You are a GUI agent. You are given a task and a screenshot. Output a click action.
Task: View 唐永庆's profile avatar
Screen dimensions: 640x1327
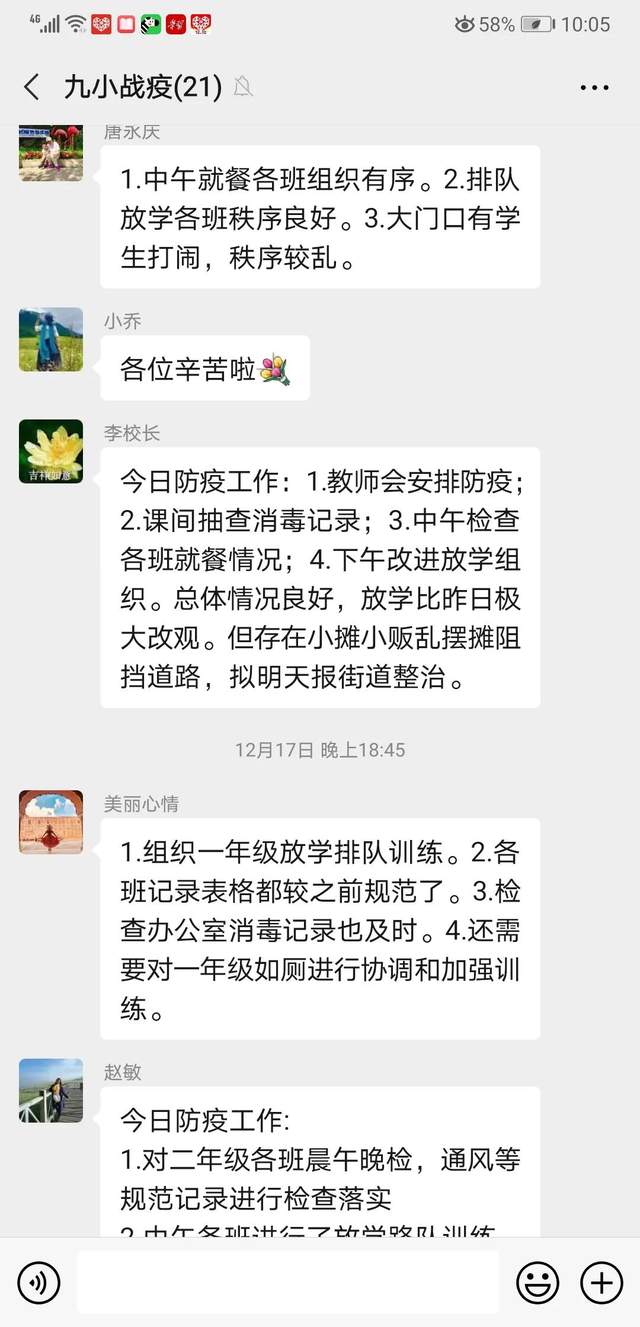coord(51,154)
